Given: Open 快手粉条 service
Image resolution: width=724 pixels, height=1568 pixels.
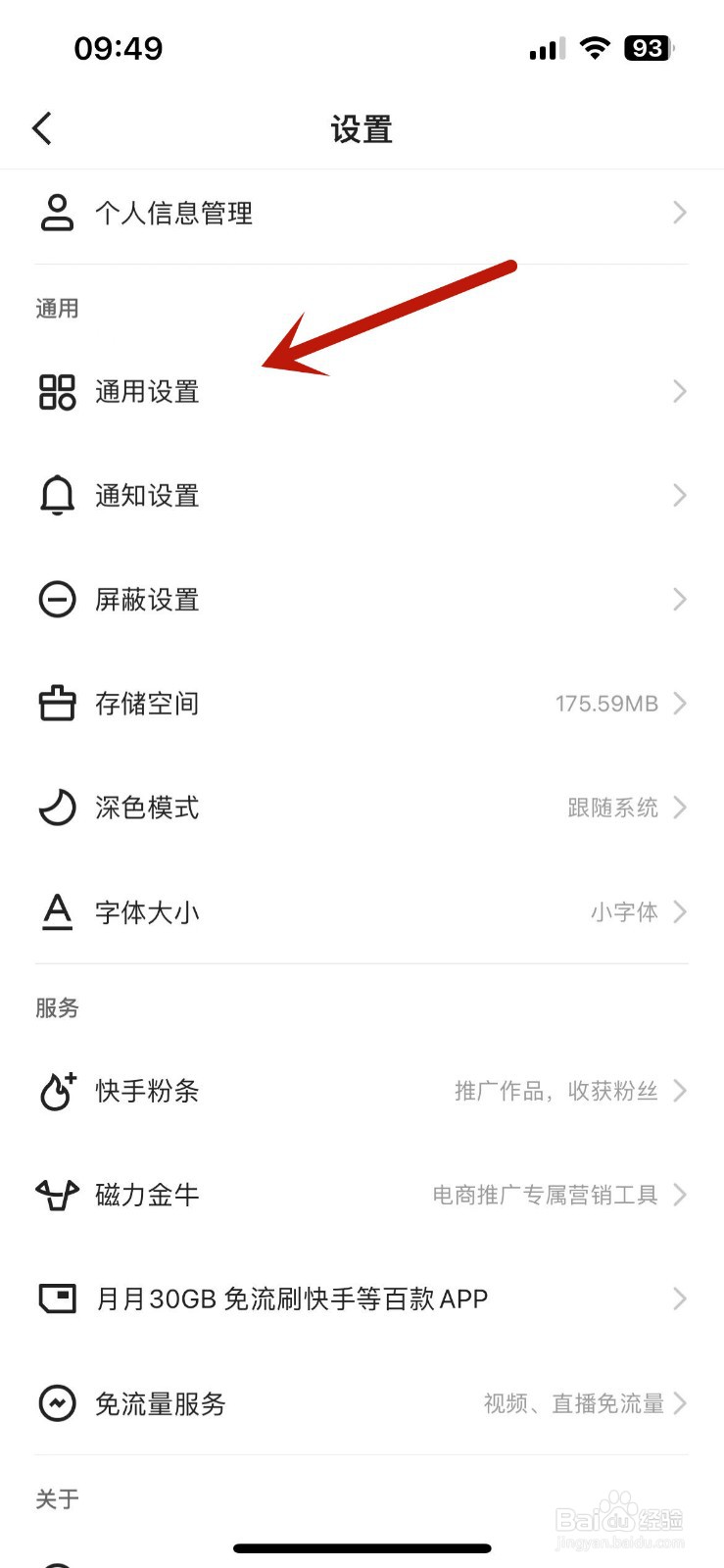Looking at the screenshot, I should pos(361,1091).
